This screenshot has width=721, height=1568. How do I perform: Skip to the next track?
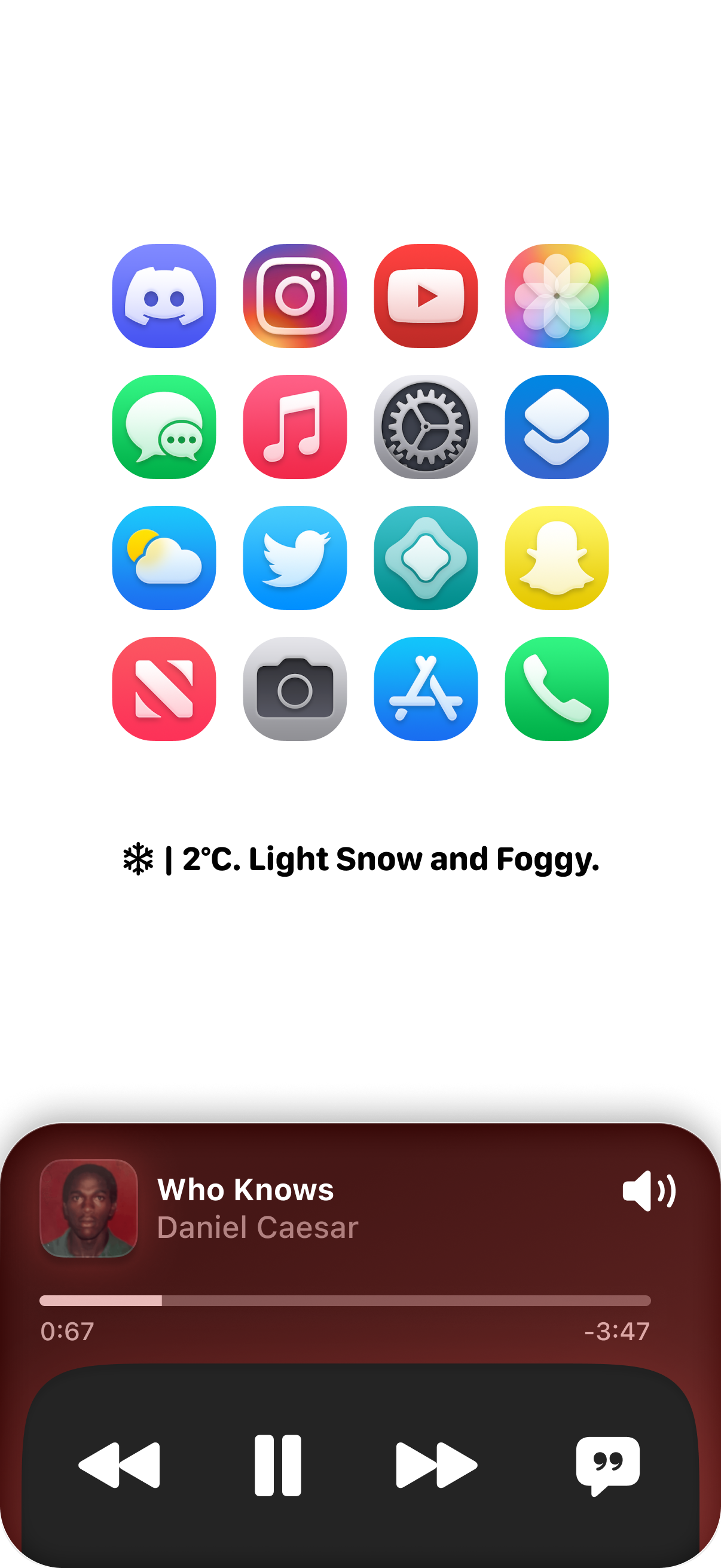436,1465
